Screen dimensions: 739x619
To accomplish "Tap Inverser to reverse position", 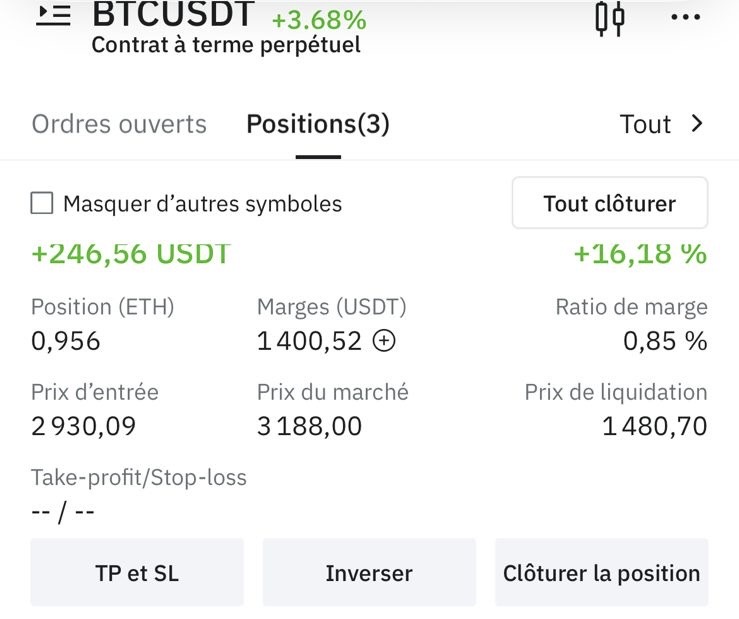I will (x=369, y=573).
